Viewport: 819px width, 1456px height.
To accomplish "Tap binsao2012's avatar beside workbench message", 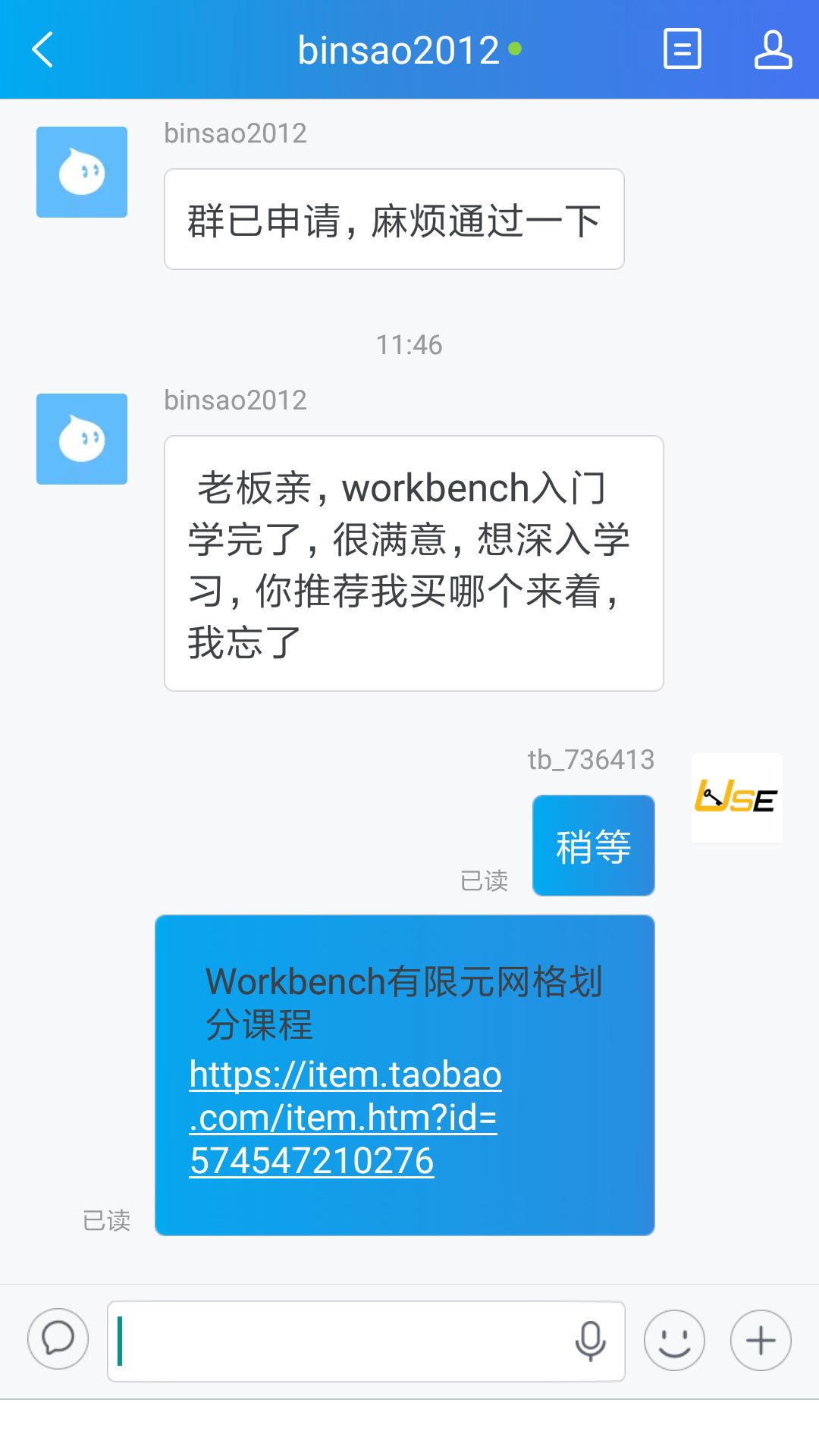I will [82, 439].
